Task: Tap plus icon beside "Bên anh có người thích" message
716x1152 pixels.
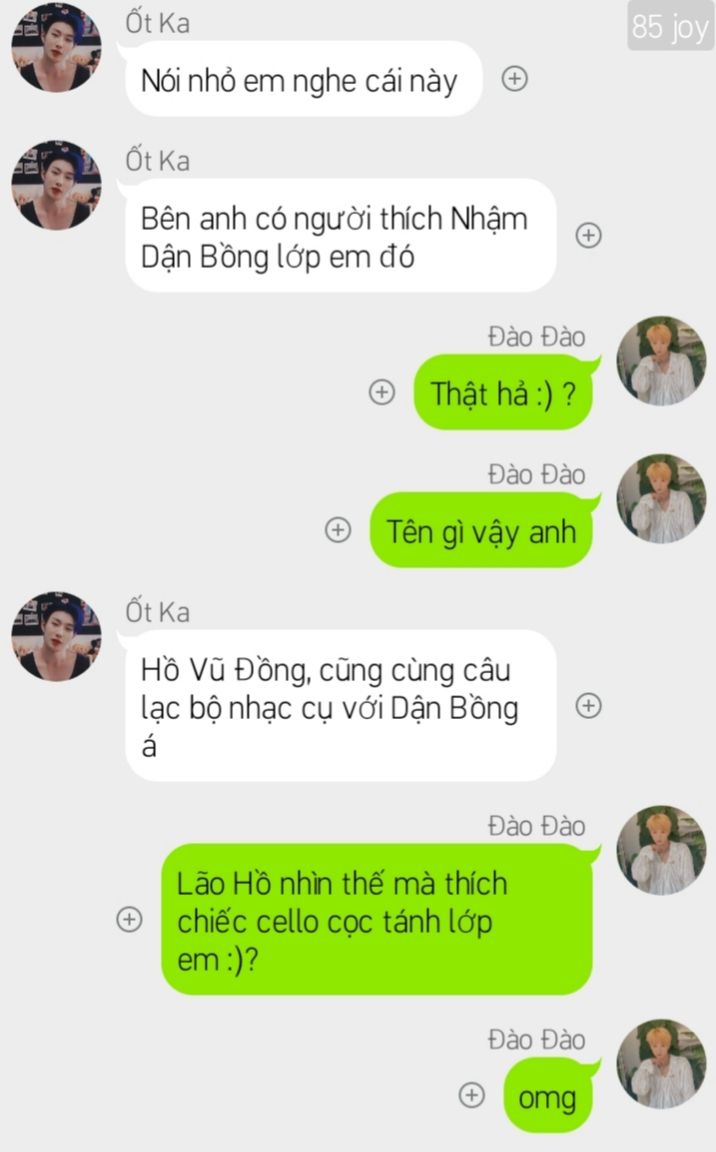Action: 589,235
